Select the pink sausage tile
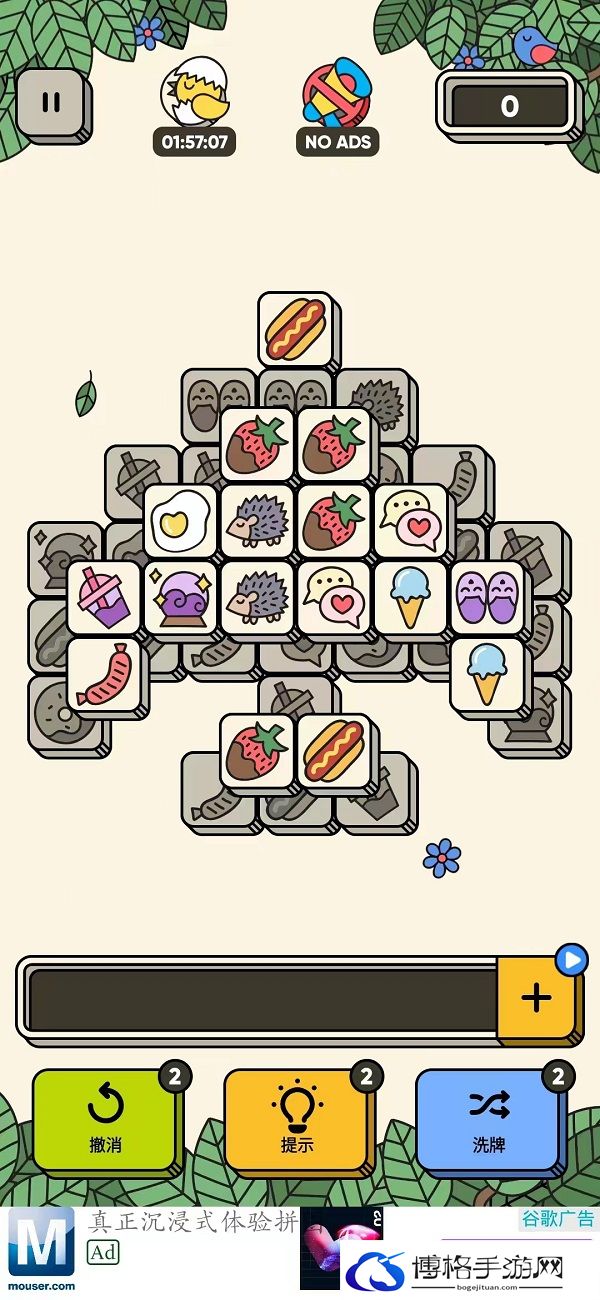The height and width of the screenshot is (1300, 600). (104, 674)
